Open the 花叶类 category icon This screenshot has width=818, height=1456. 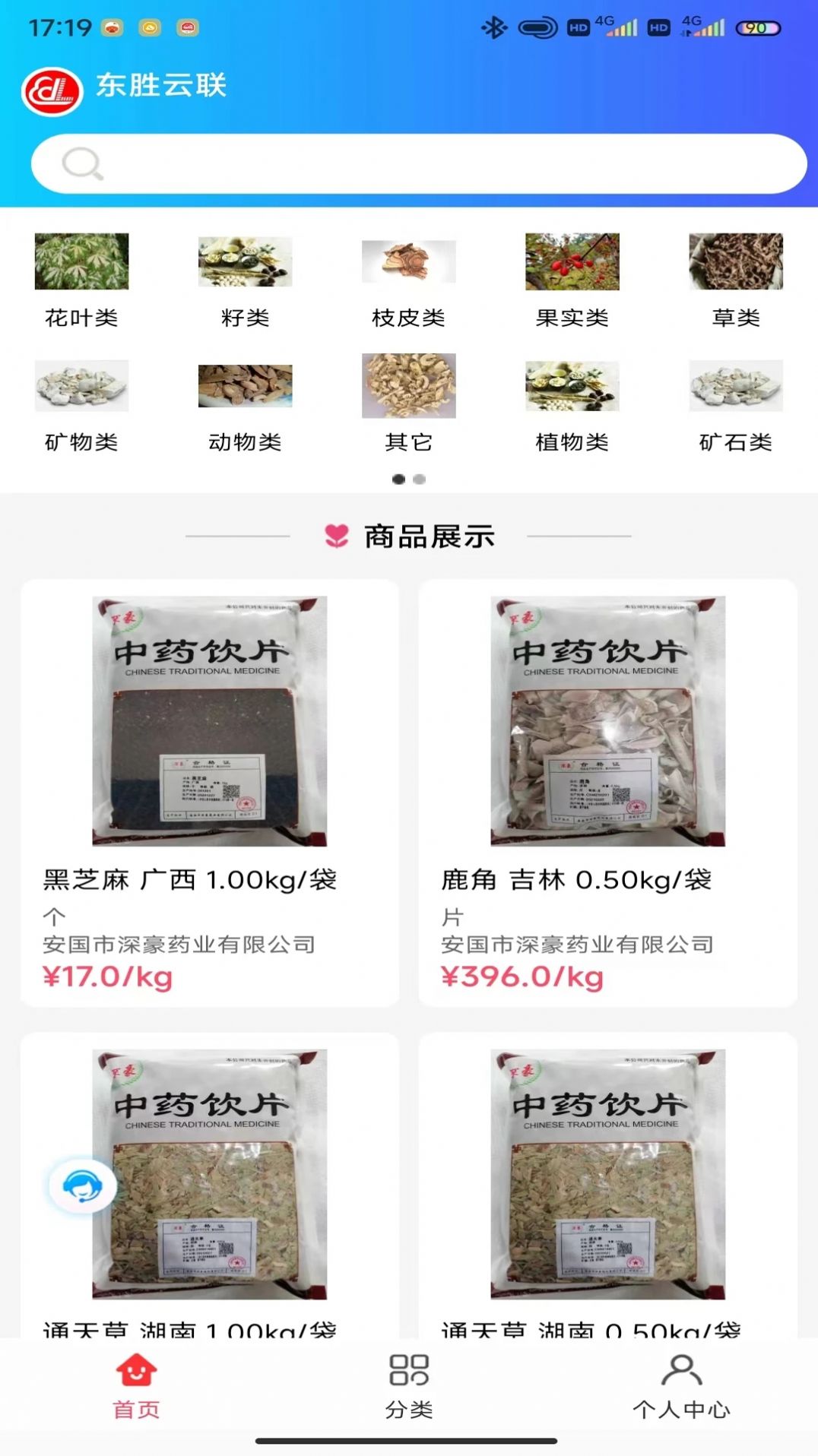[81, 262]
